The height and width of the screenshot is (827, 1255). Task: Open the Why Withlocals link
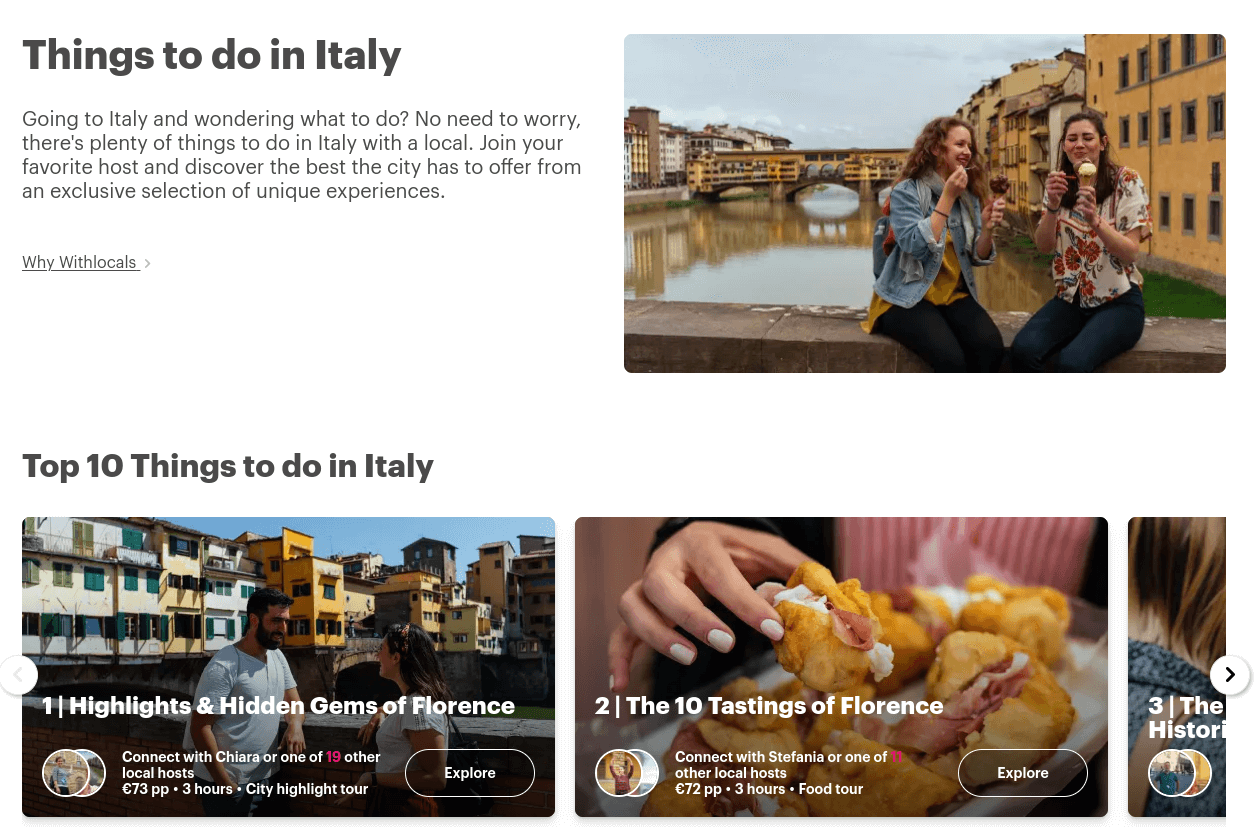(80, 263)
